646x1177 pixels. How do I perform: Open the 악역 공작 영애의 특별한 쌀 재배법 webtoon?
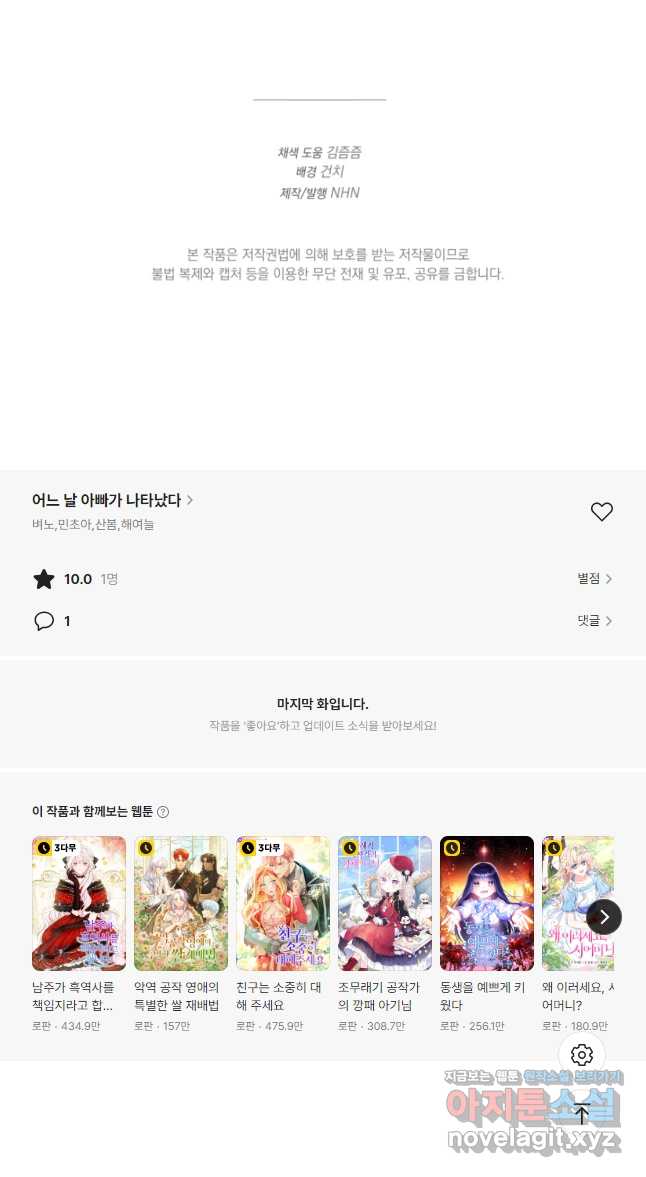pyautogui.click(x=181, y=904)
